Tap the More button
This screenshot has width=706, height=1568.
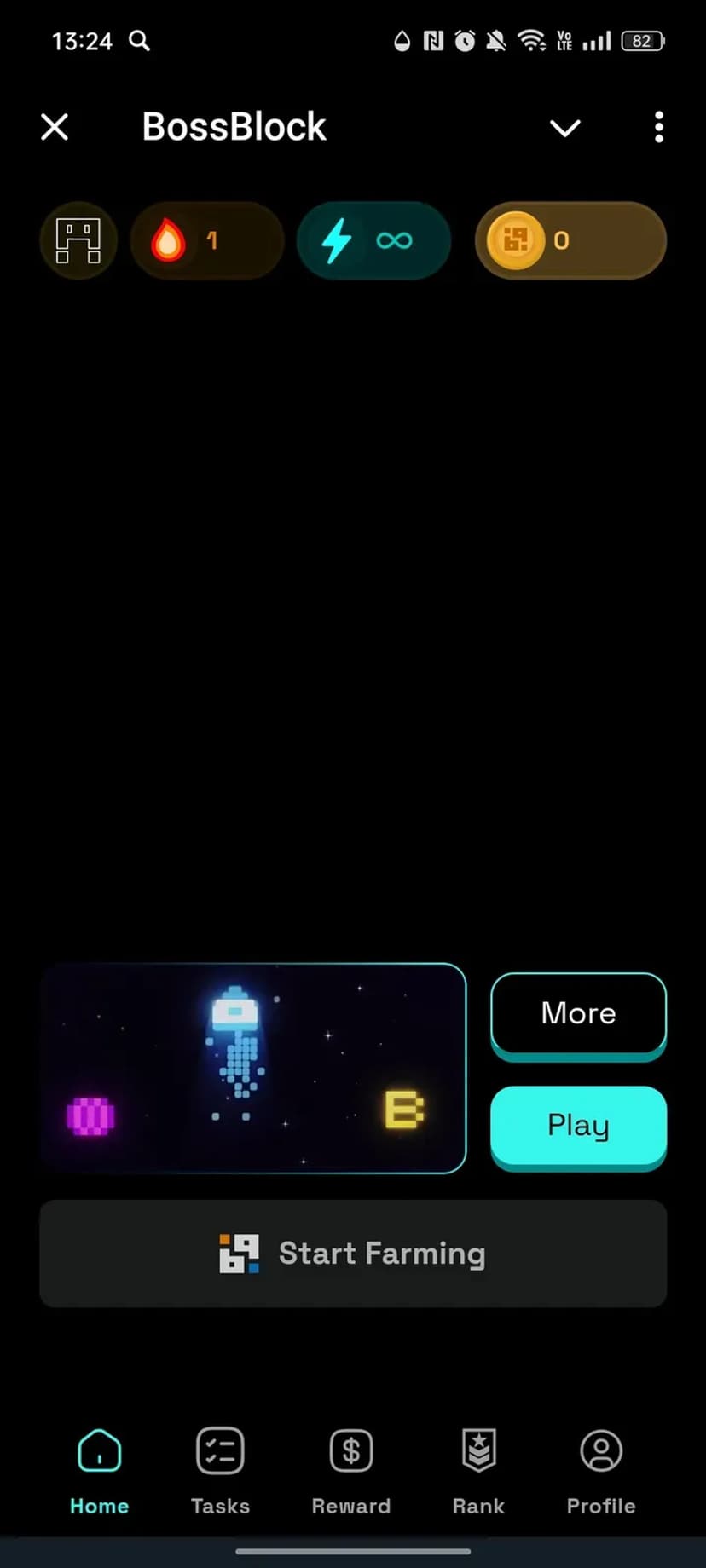tap(578, 1014)
